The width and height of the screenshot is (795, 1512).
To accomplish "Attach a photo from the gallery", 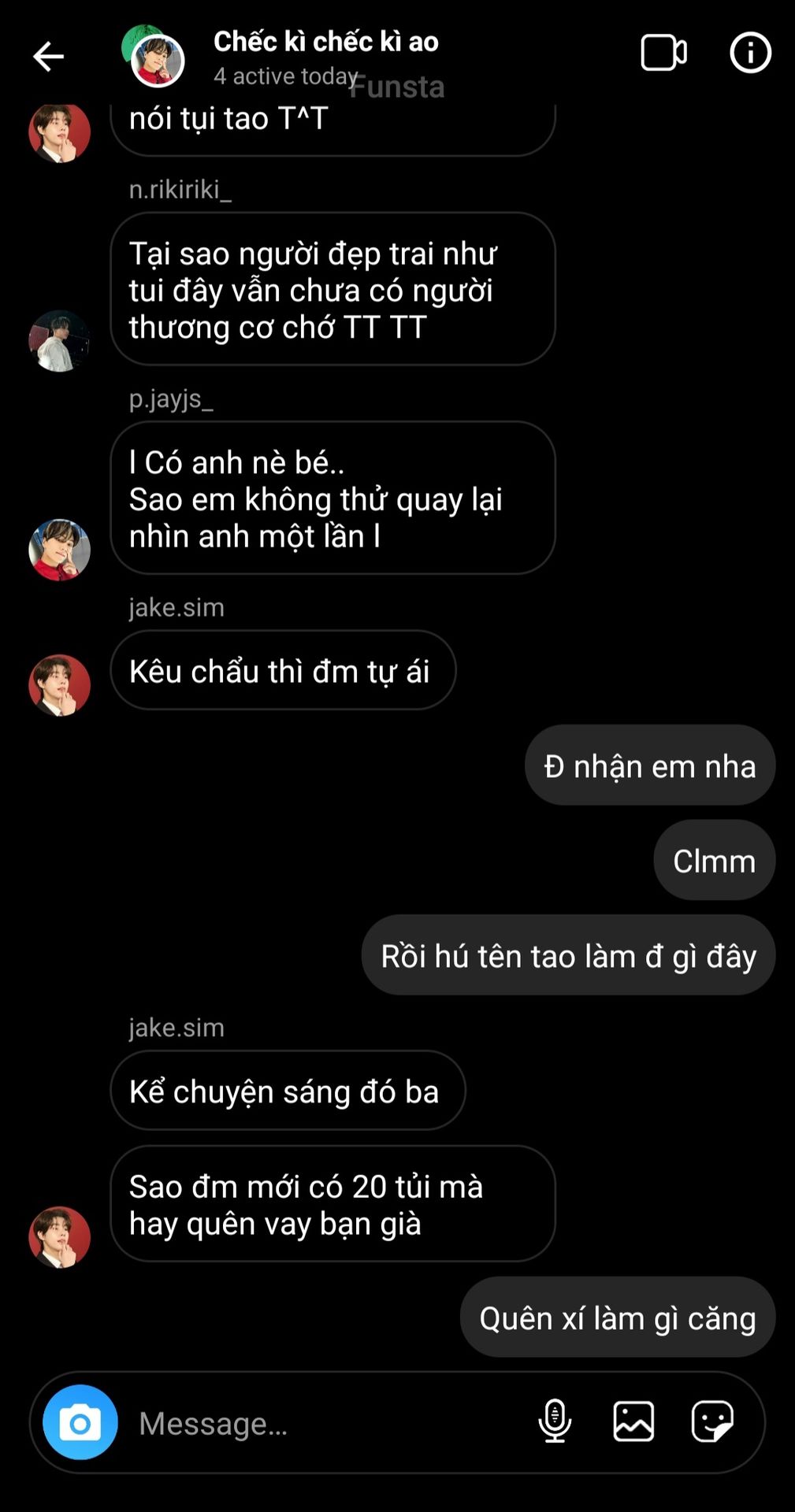I will click(x=633, y=1421).
